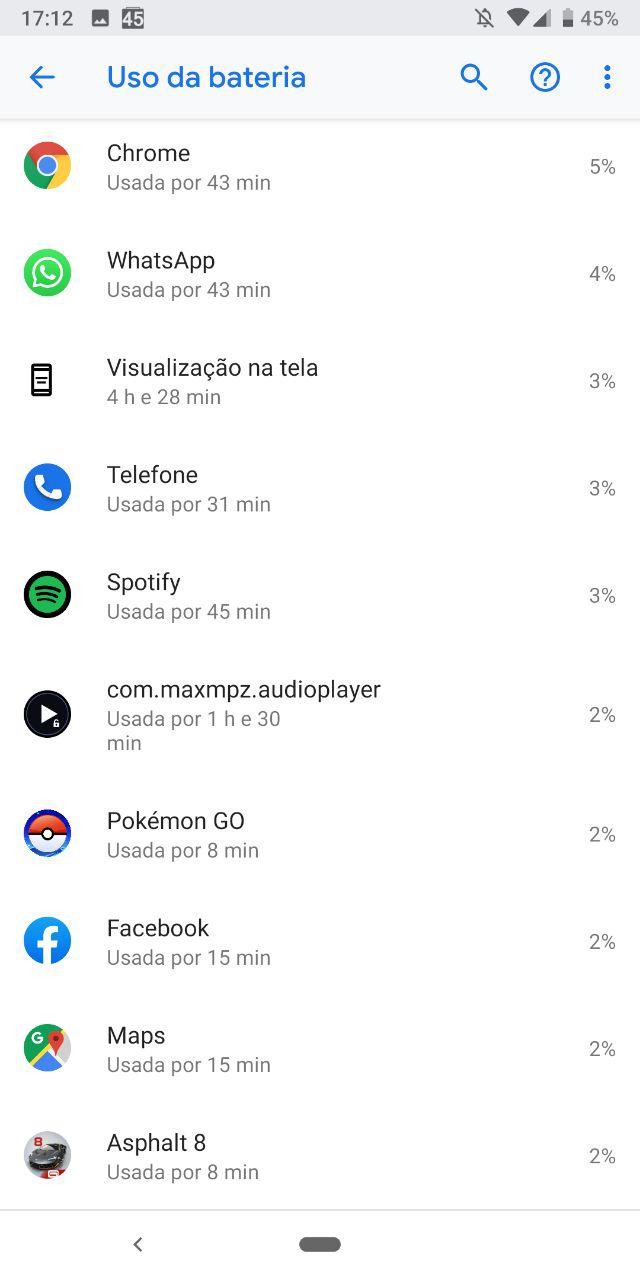The image size is (640, 1280).
Task: View Asphalt 8 battery usage
Action: pos(320,1156)
